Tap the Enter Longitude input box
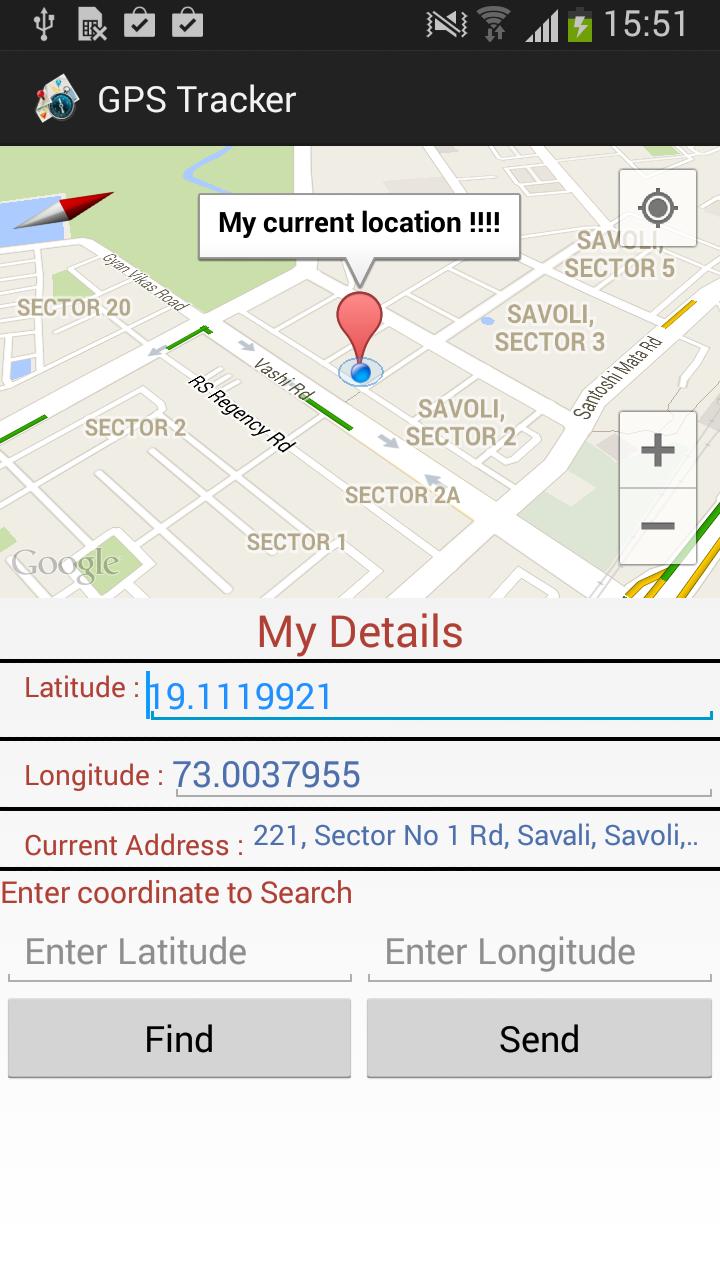720x1280 pixels. [x=540, y=951]
